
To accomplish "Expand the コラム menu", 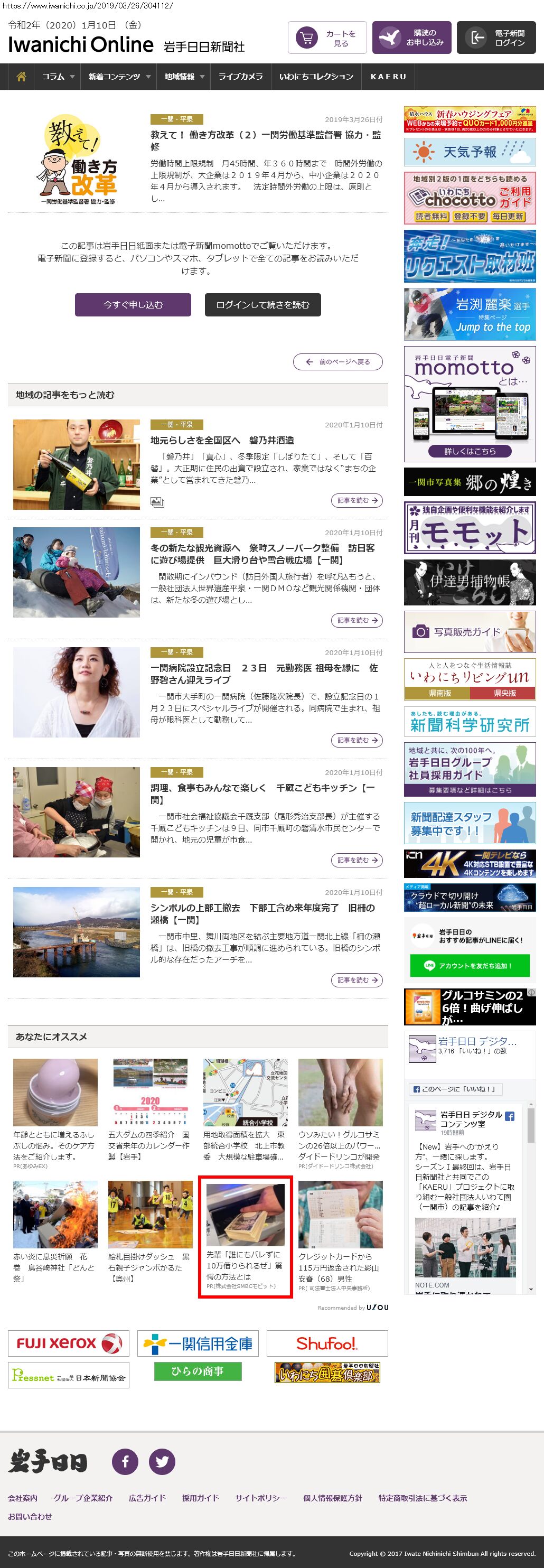I will pyautogui.click(x=58, y=77).
